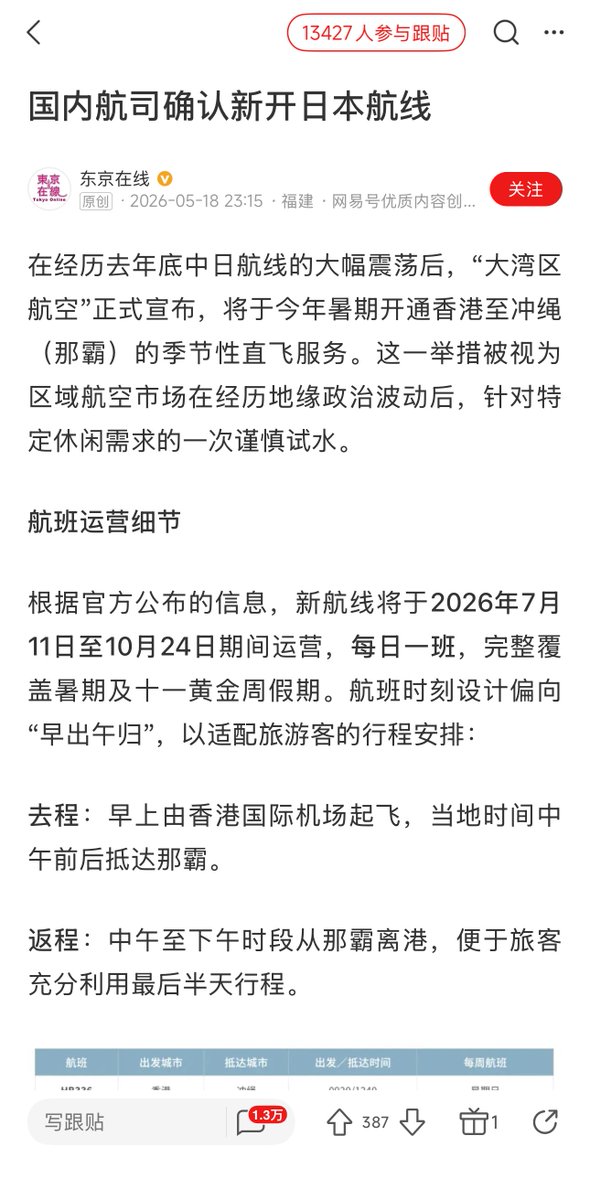Open the flight schedule table image
The height and width of the screenshot is (1200, 590).
pos(295,1070)
